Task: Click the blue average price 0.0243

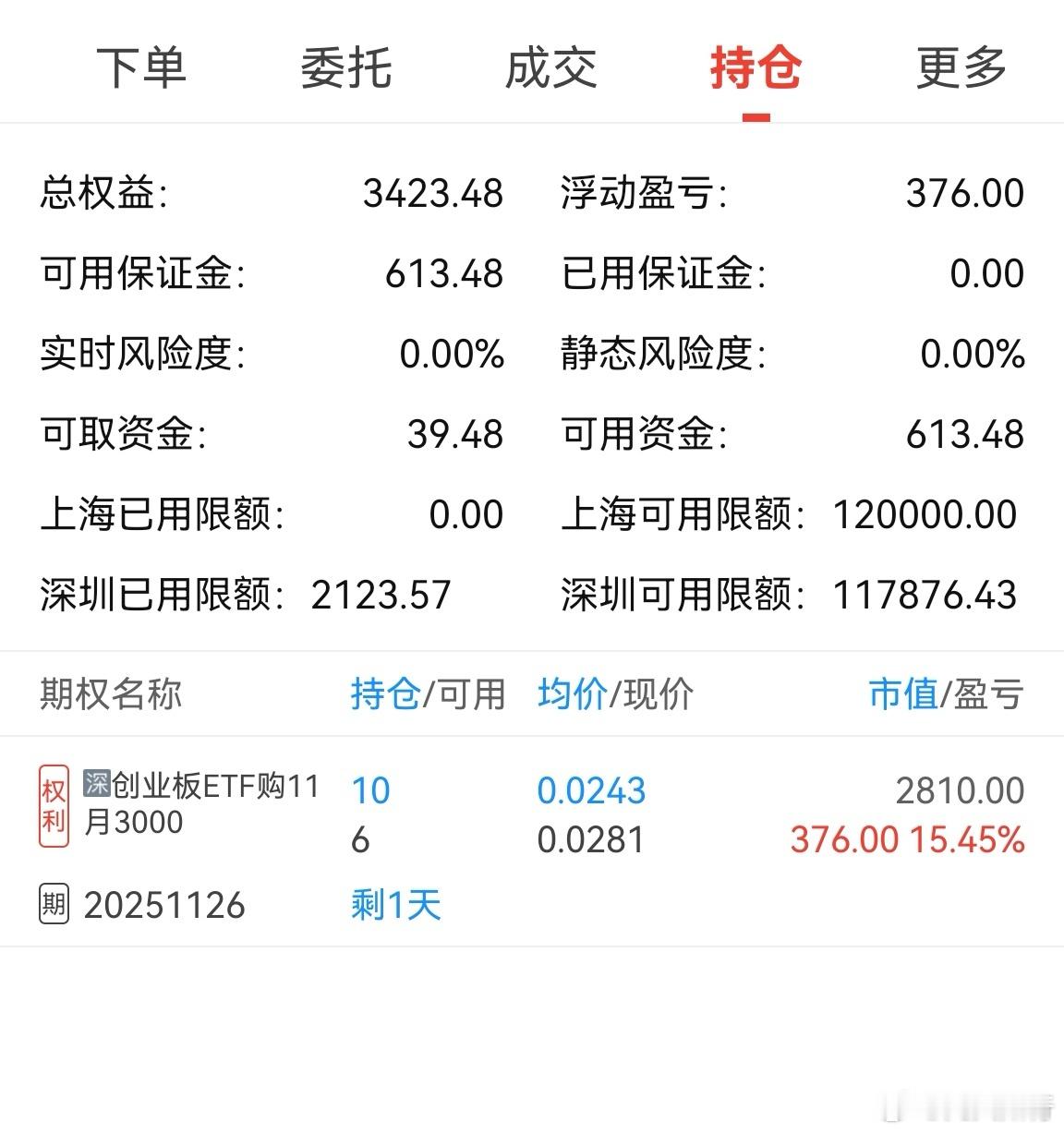Action: click(592, 790)
